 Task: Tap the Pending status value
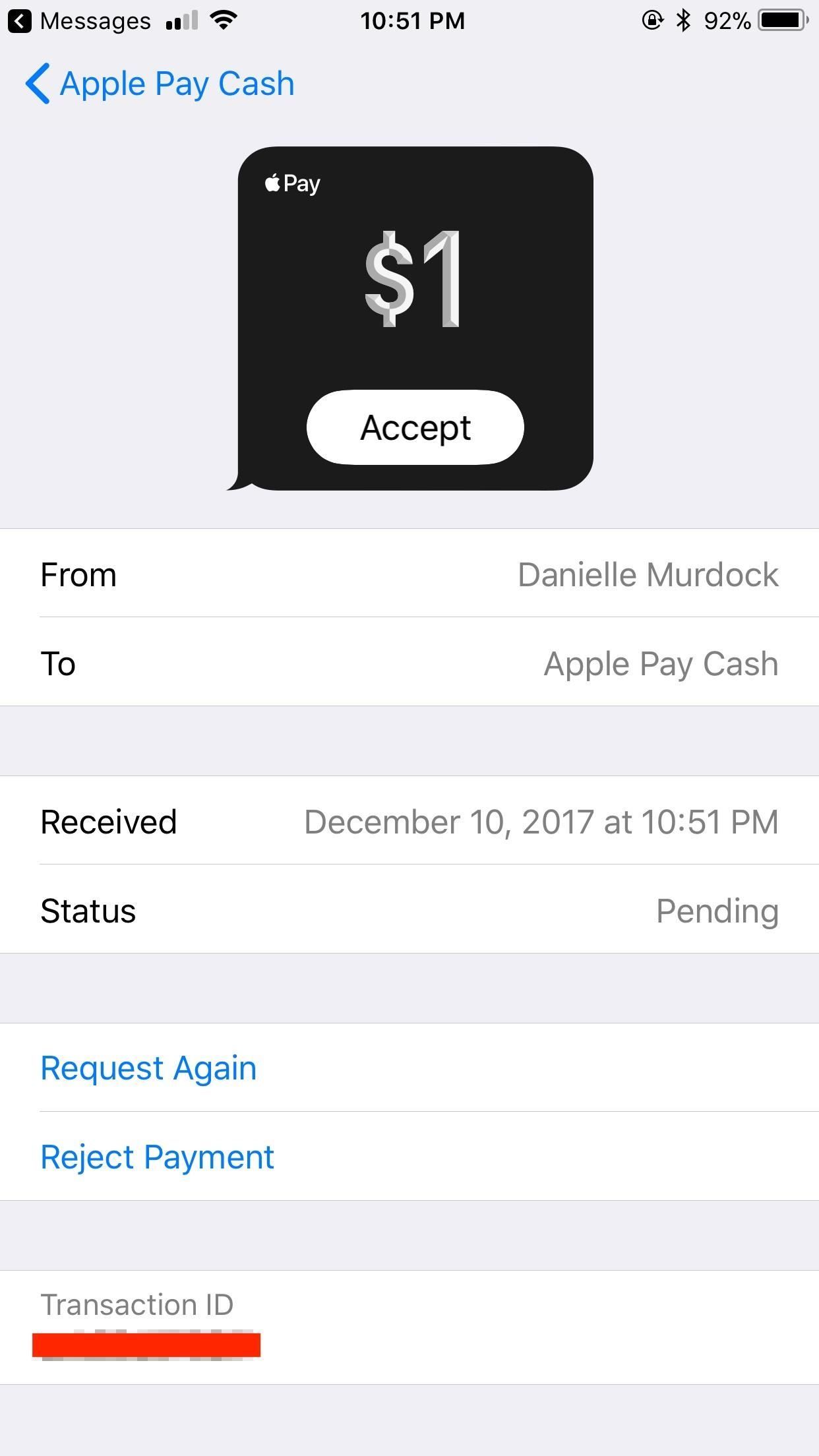coord(716,911)
